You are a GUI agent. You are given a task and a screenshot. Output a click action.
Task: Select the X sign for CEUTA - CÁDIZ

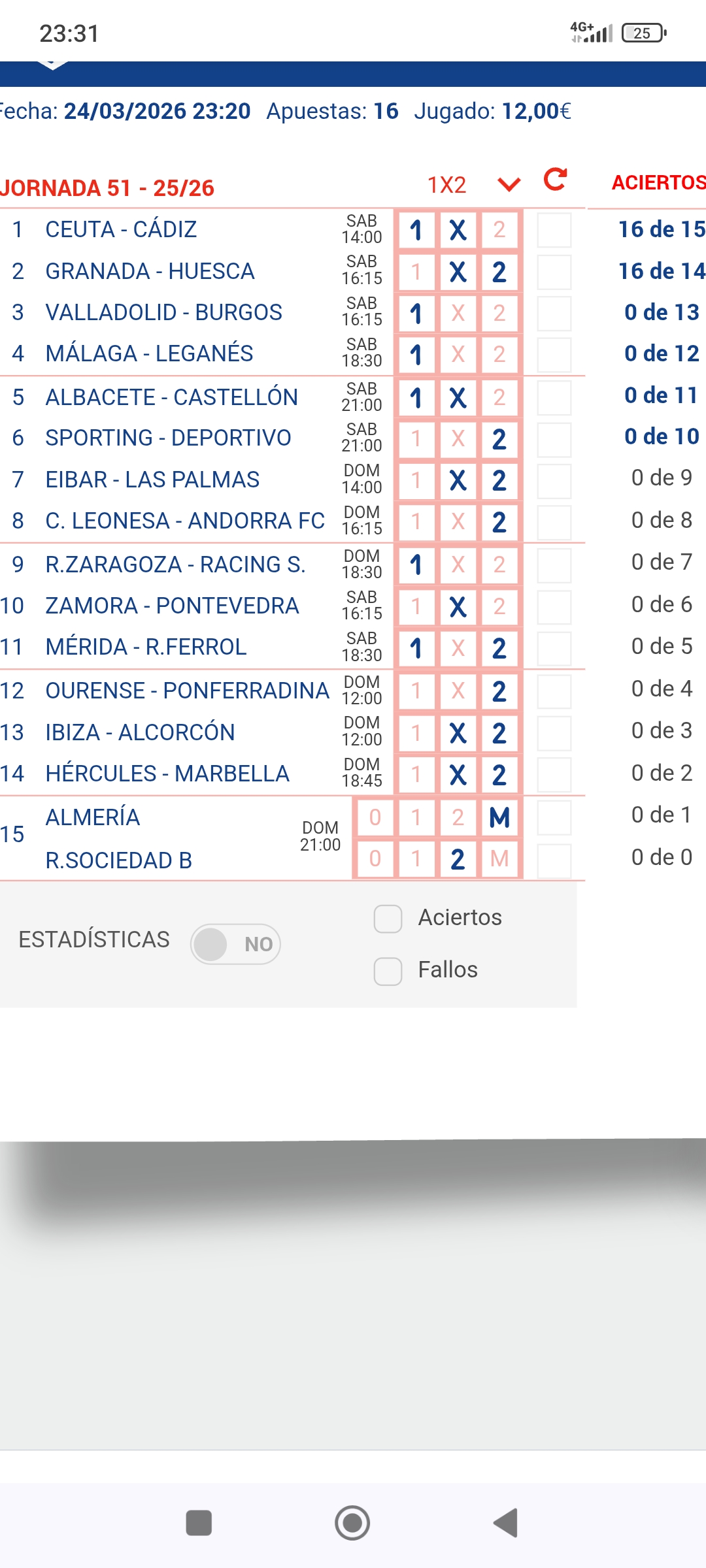458,229
